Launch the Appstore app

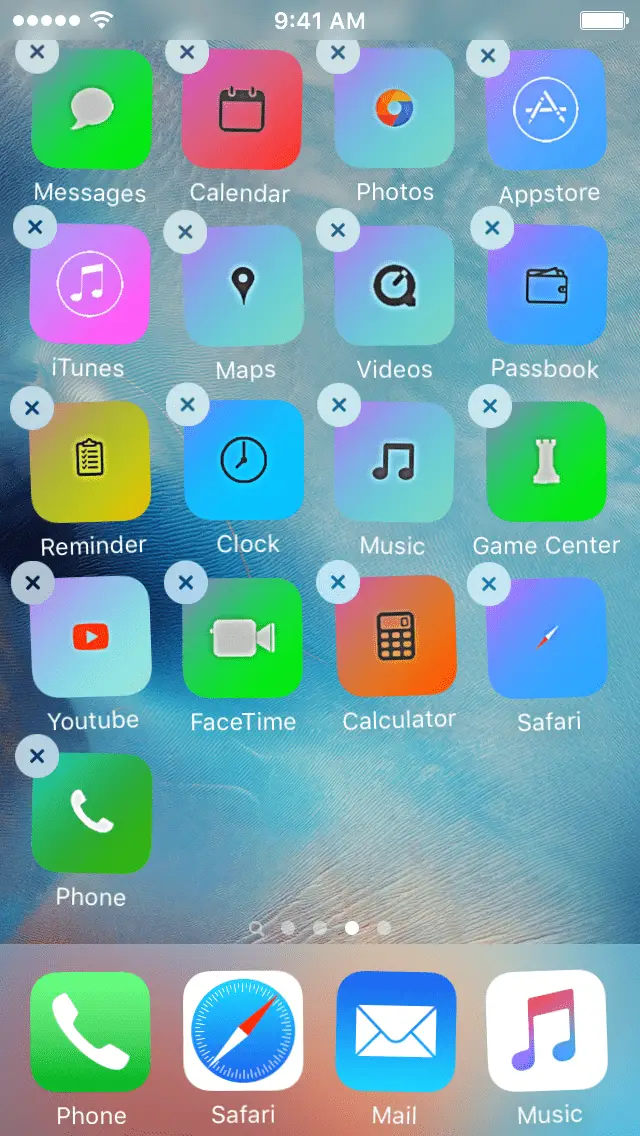(x=545, y=110)
